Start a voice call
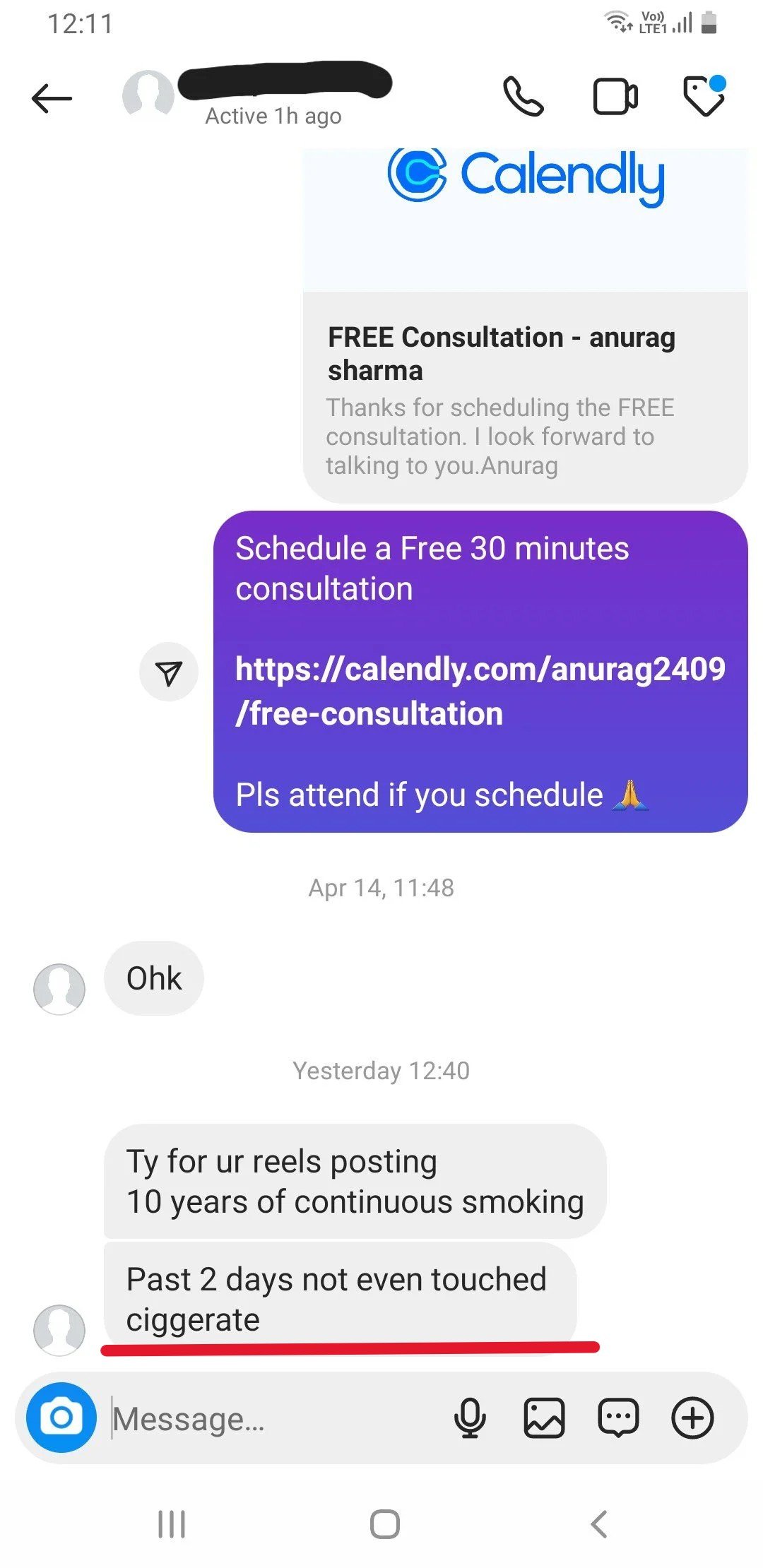Viewport: 763px width, 1568px height. pos(523,97)
